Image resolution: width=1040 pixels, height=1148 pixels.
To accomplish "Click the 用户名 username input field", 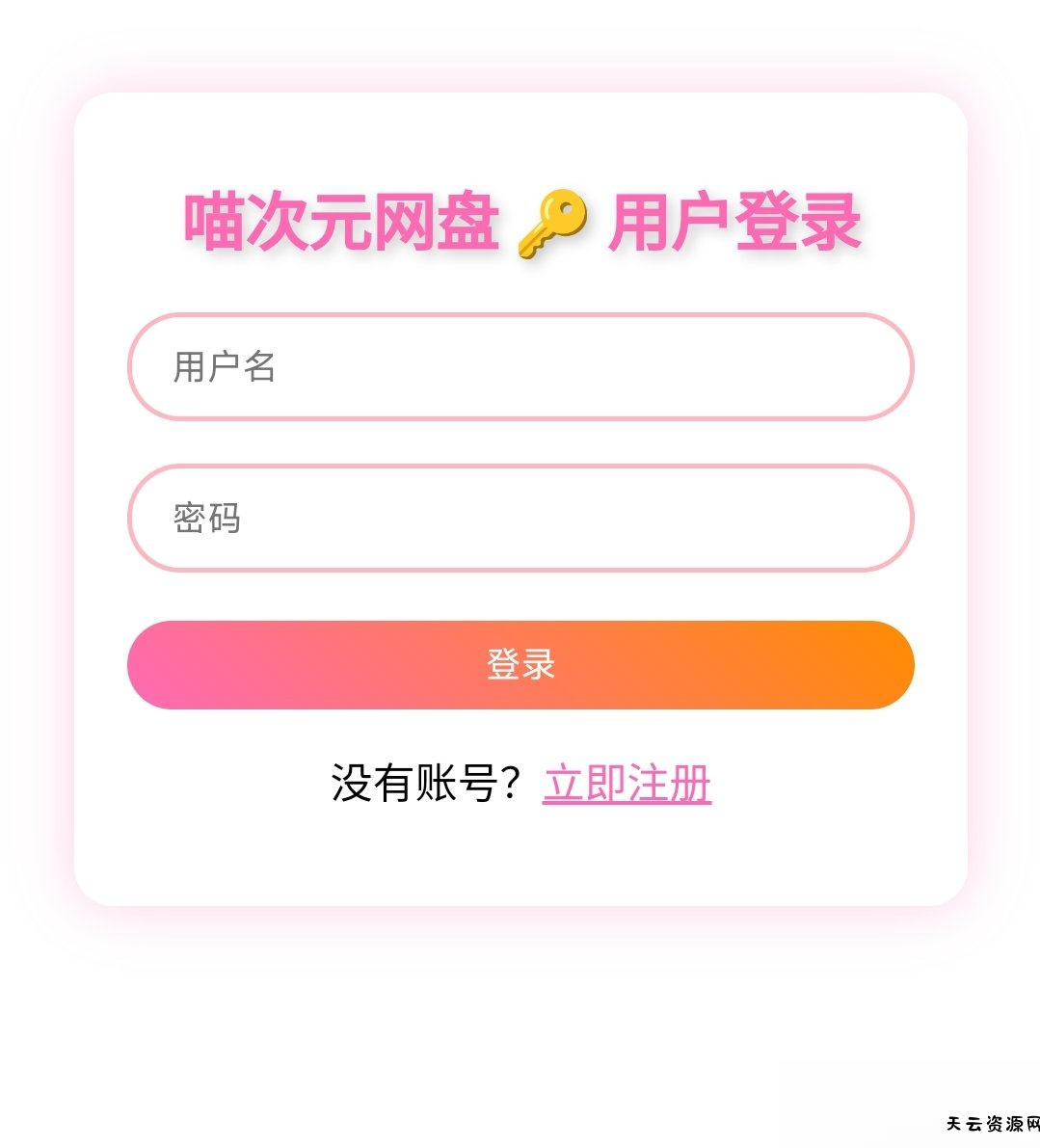I will (x=520, y=367).
